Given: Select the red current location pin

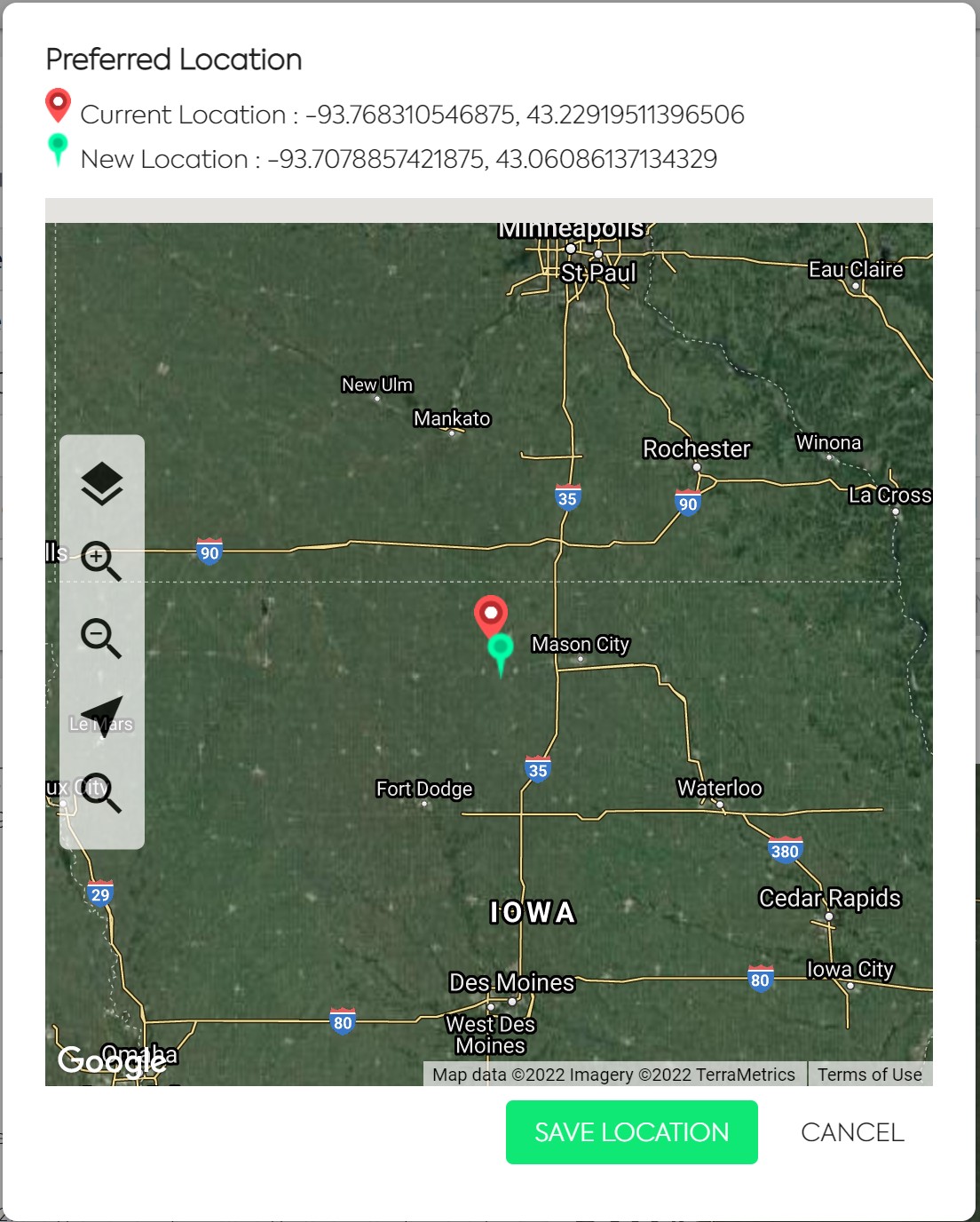Looking at the screenshot, I should (x=490, y=614).
